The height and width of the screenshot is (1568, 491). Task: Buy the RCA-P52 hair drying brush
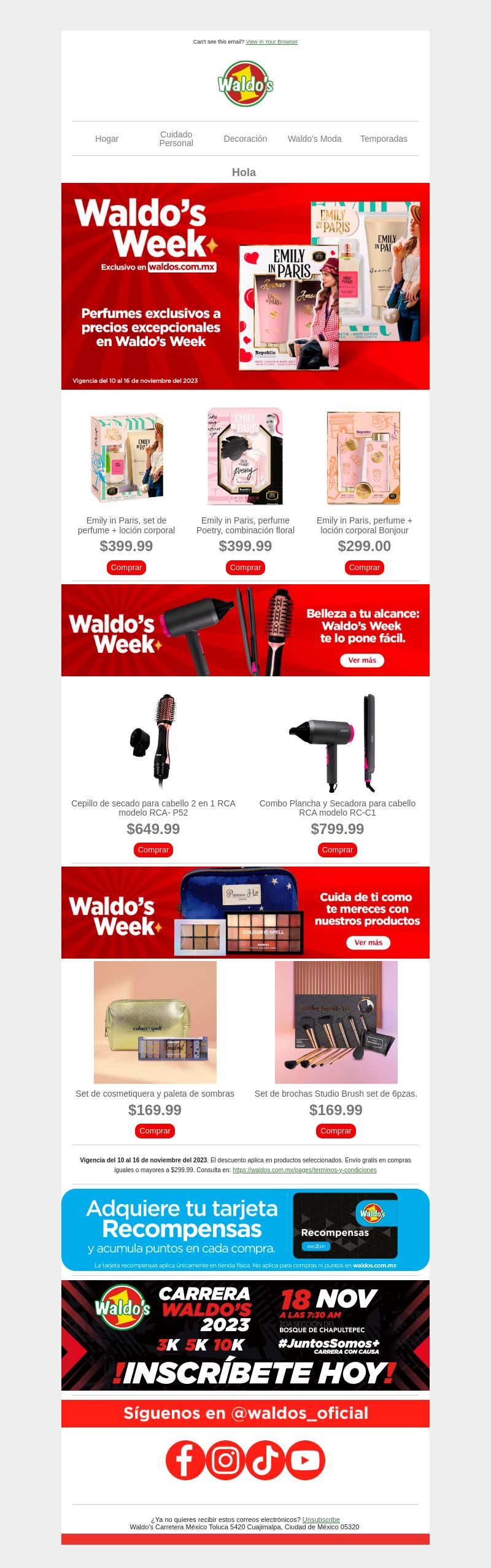[153, 850]
